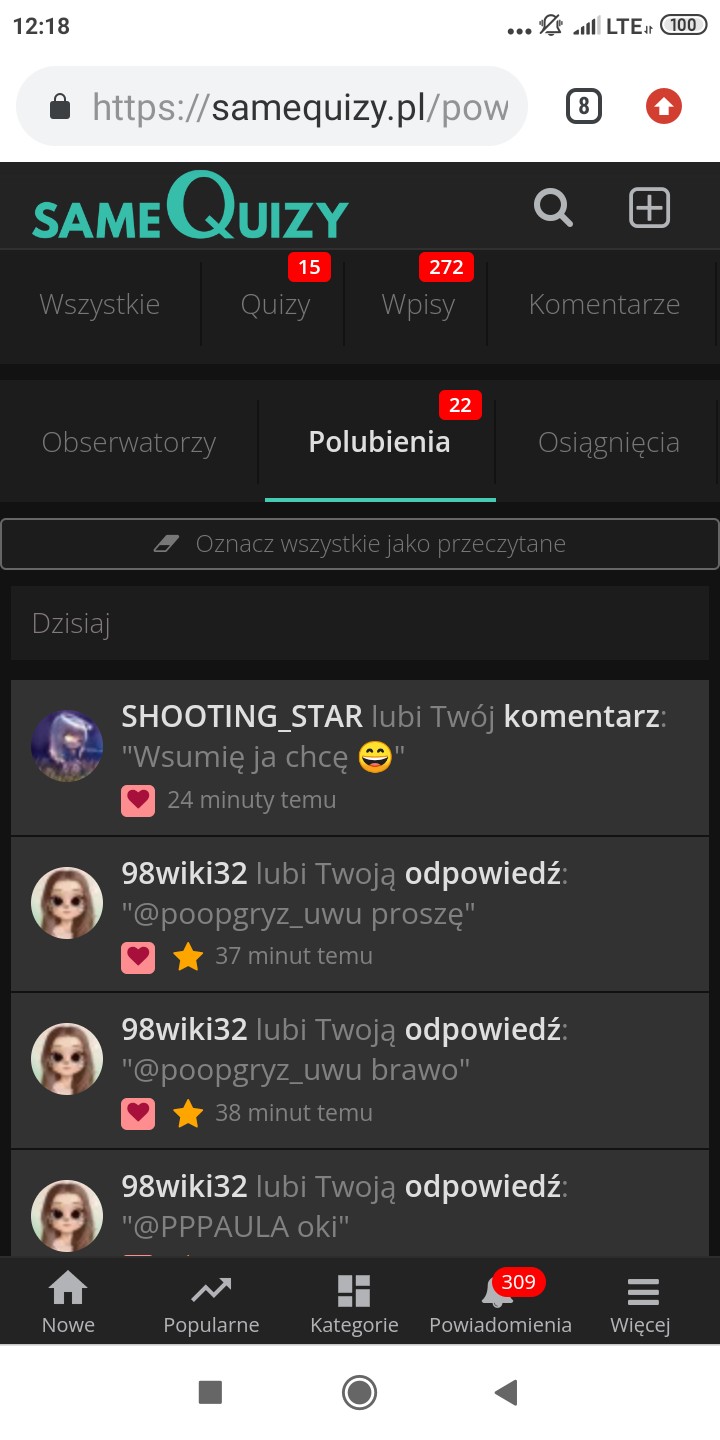This screenshot has width=720, height=1440.
Task: Open the Osiągnięcia tab
Action: point(608,442)
